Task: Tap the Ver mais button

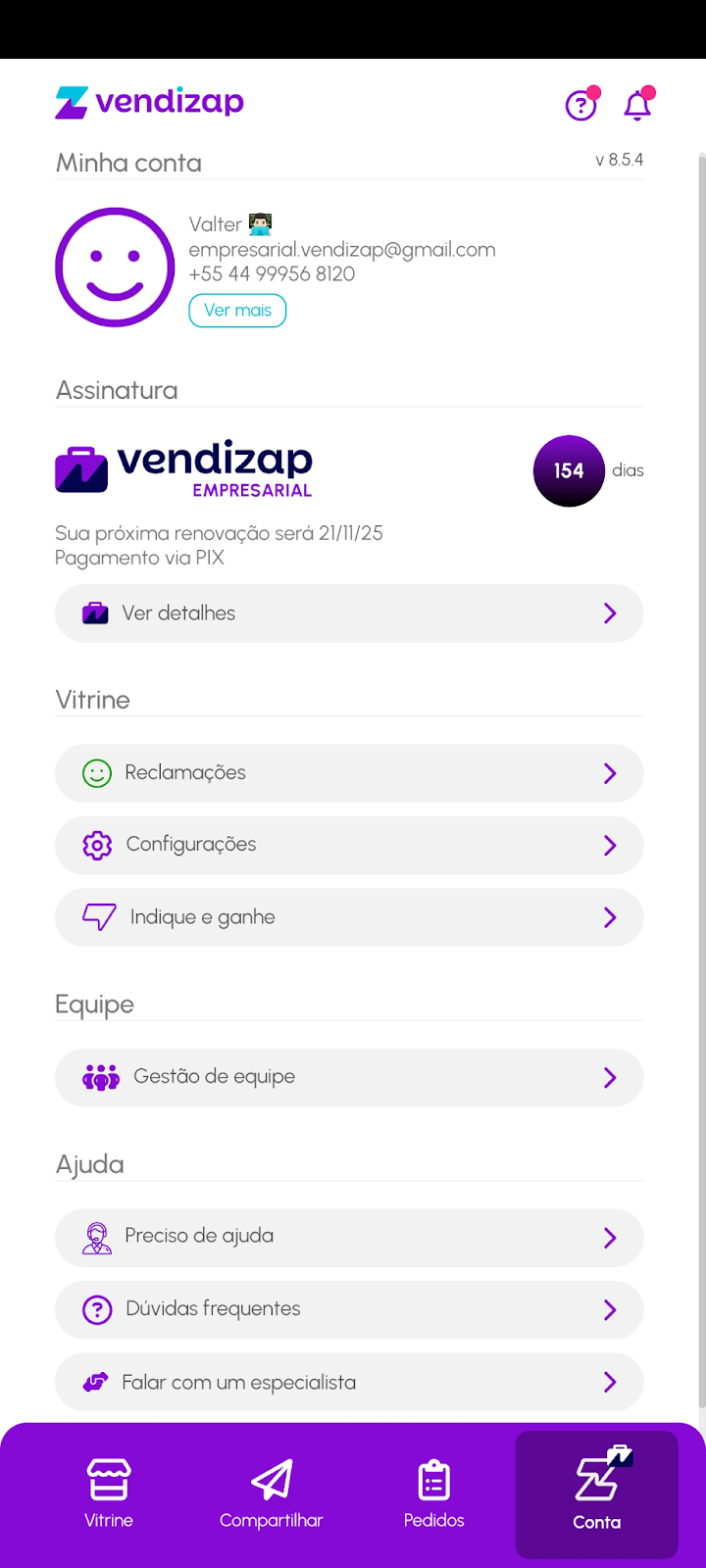Action: [237, 311]
